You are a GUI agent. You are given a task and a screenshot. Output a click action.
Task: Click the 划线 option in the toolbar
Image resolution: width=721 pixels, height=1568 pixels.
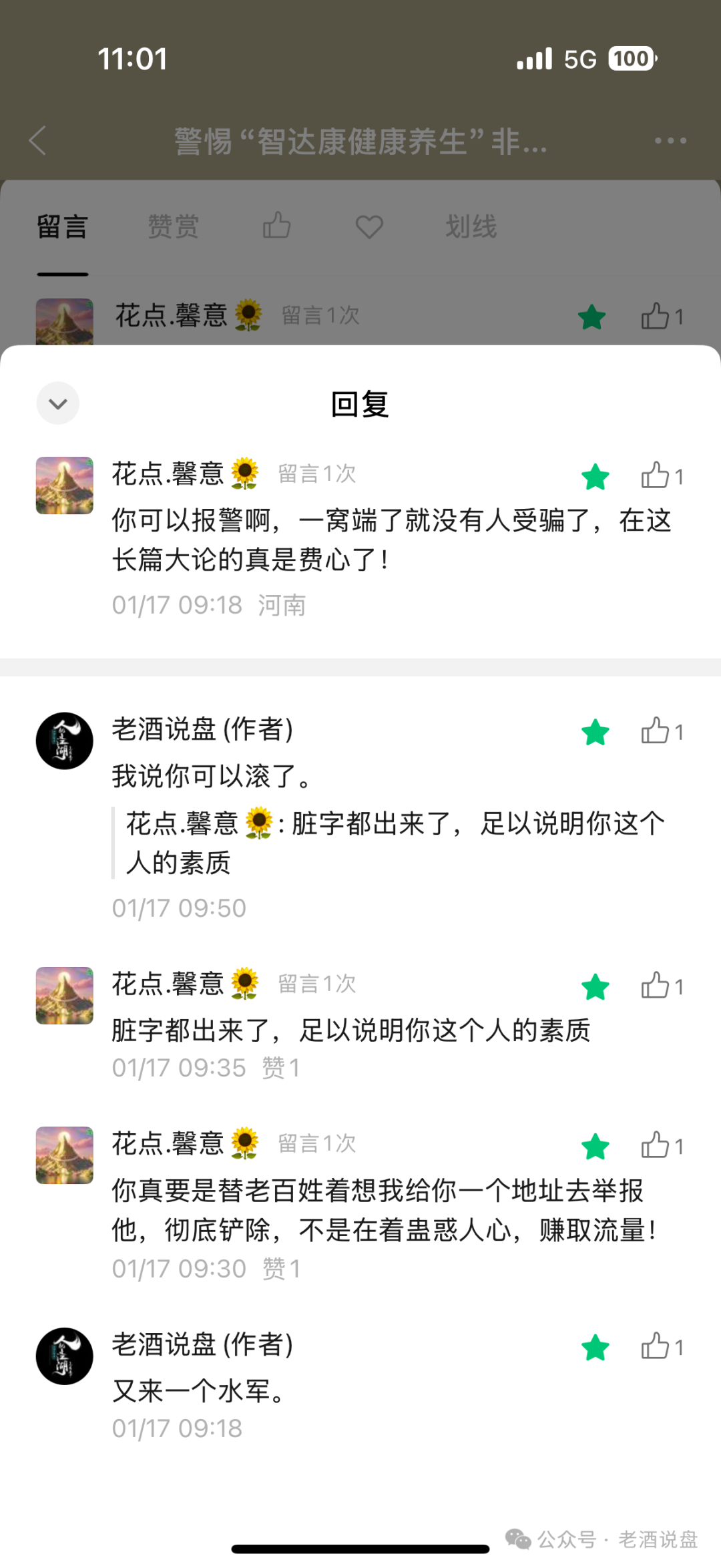(472, 227)
